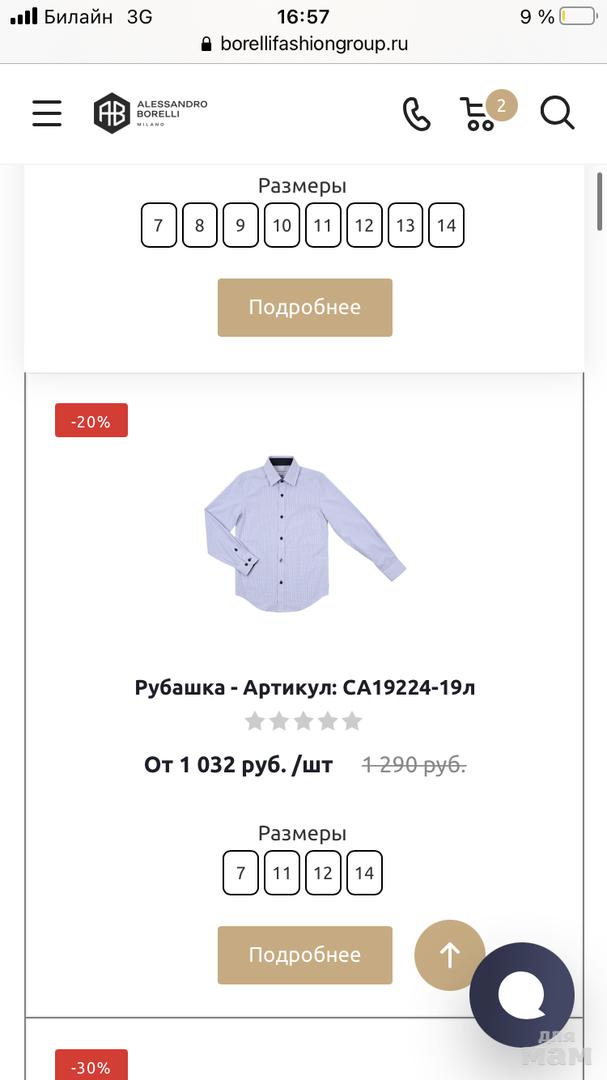Open the shopping cart

coord(482,113)
